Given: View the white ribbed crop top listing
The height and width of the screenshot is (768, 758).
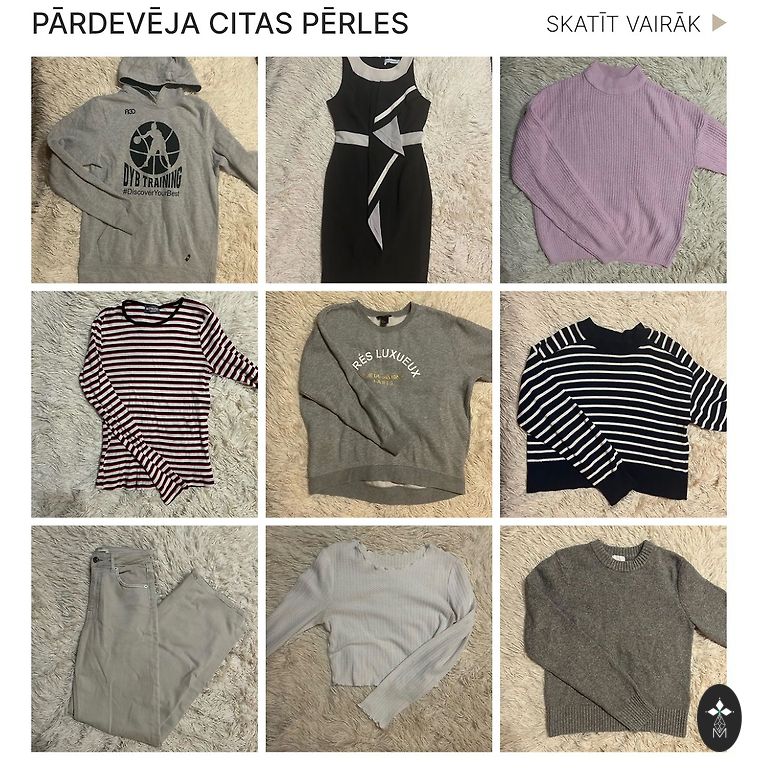Looking at the screenshot, I should [378, 638].
